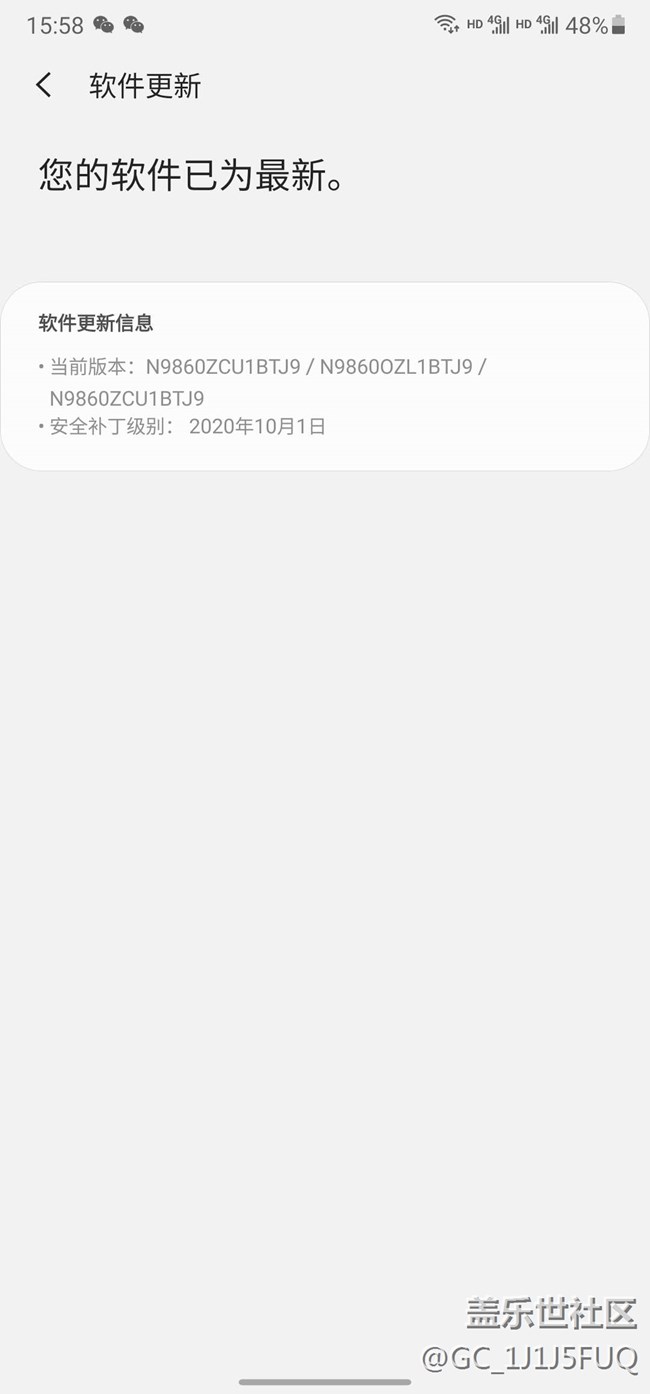
Task: Go back from the 软件更新 screen
Action: pyautogui.click(x=44, y=85)
